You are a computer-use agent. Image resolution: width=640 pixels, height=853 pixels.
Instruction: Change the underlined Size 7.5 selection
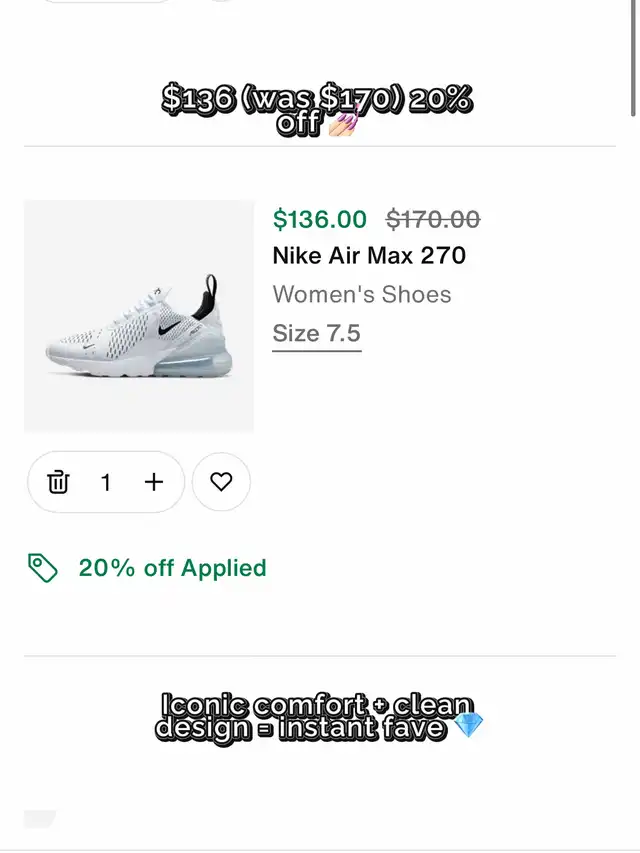point(316,333)
